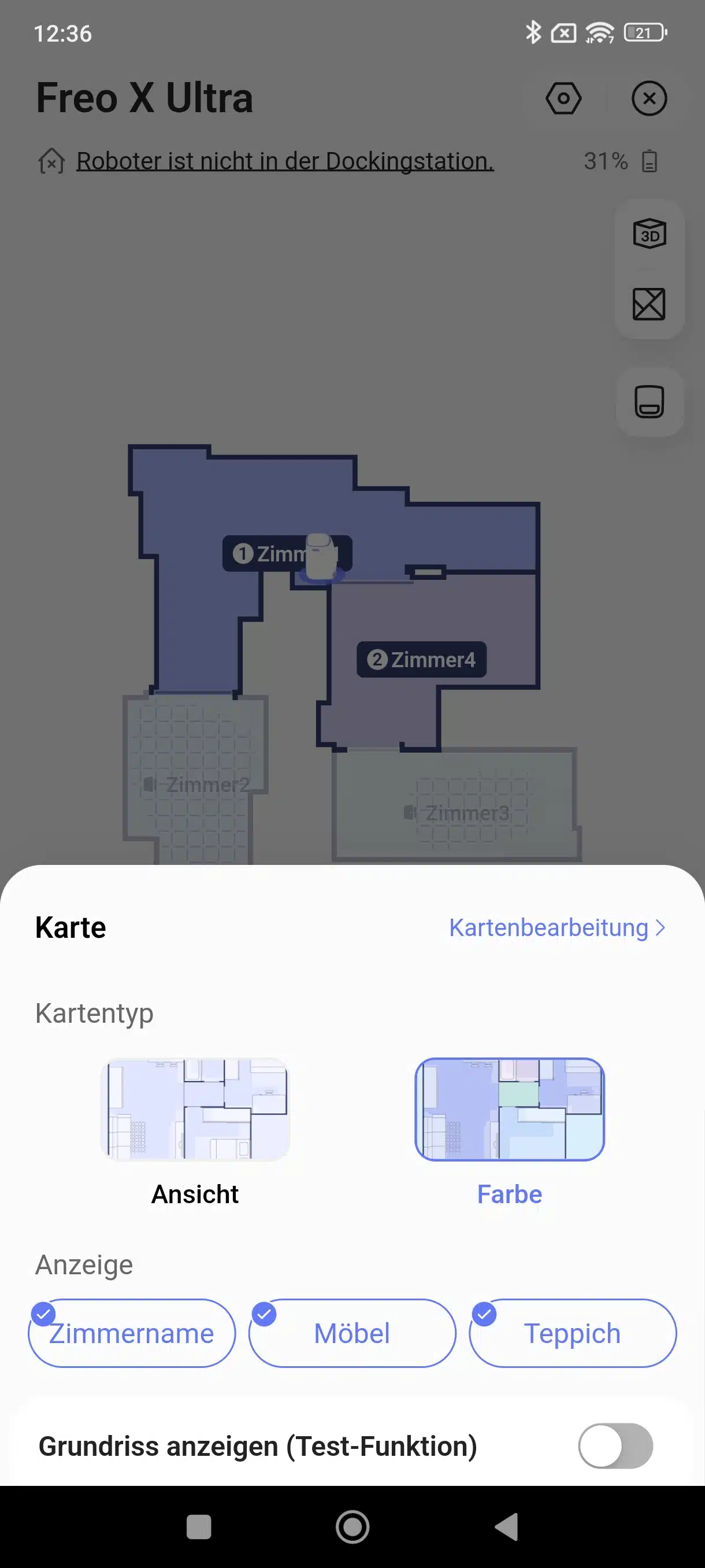Uncheck the Möbel display chip
Screen dimensions: 705x1568
click(352, 1333)
